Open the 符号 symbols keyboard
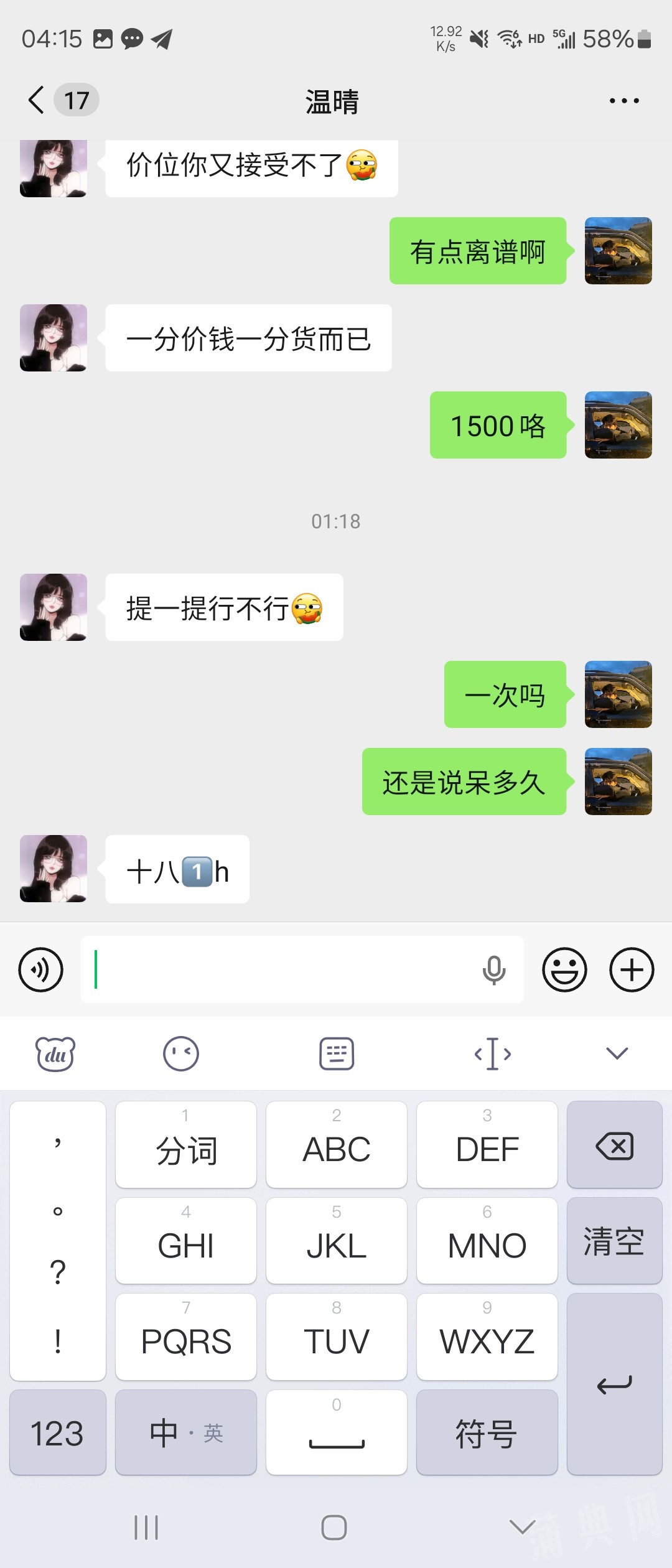The height and width of the screenshot is (1568, 672). (x=487, y=1433)
